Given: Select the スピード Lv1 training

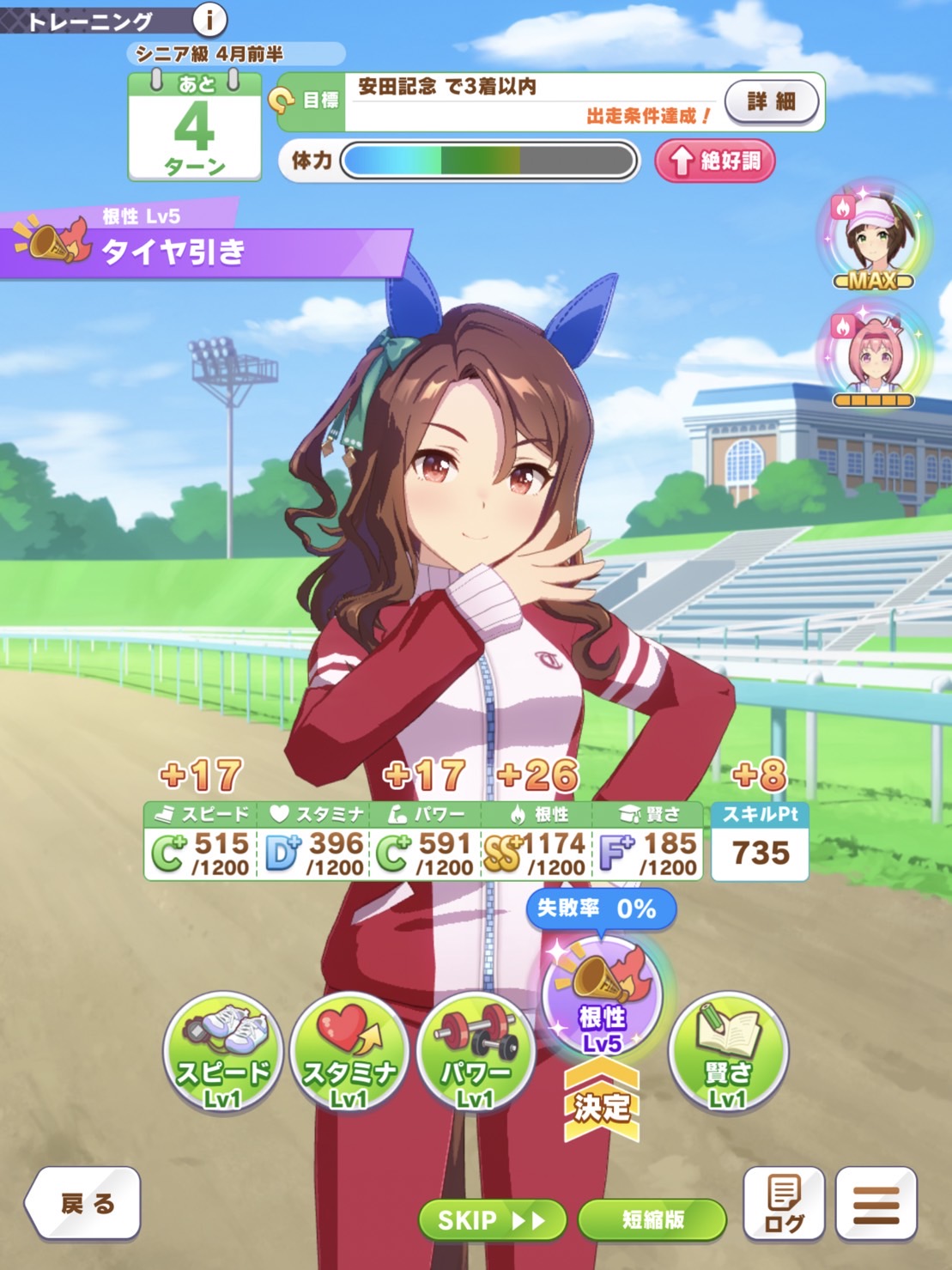Looking at the screenshot, I should [x=222, y=1053].
